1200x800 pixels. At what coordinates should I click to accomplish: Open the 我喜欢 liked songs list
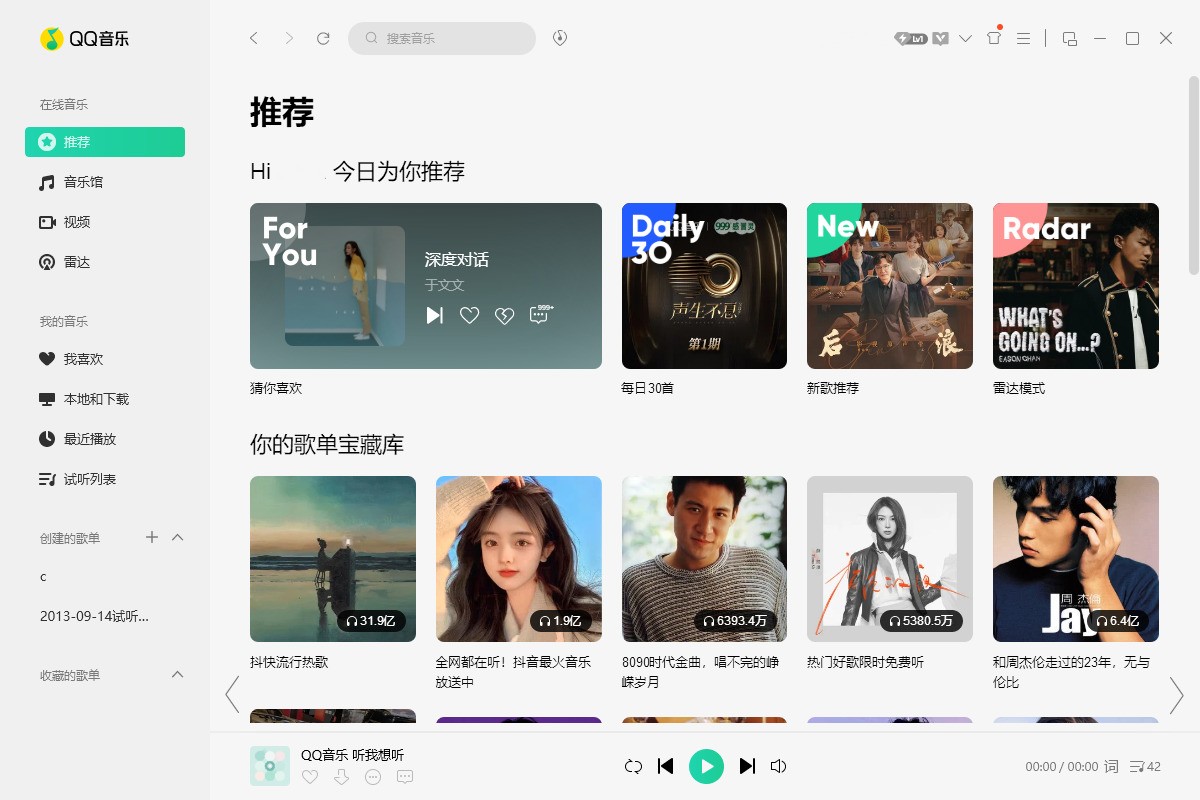pos(83,359)
